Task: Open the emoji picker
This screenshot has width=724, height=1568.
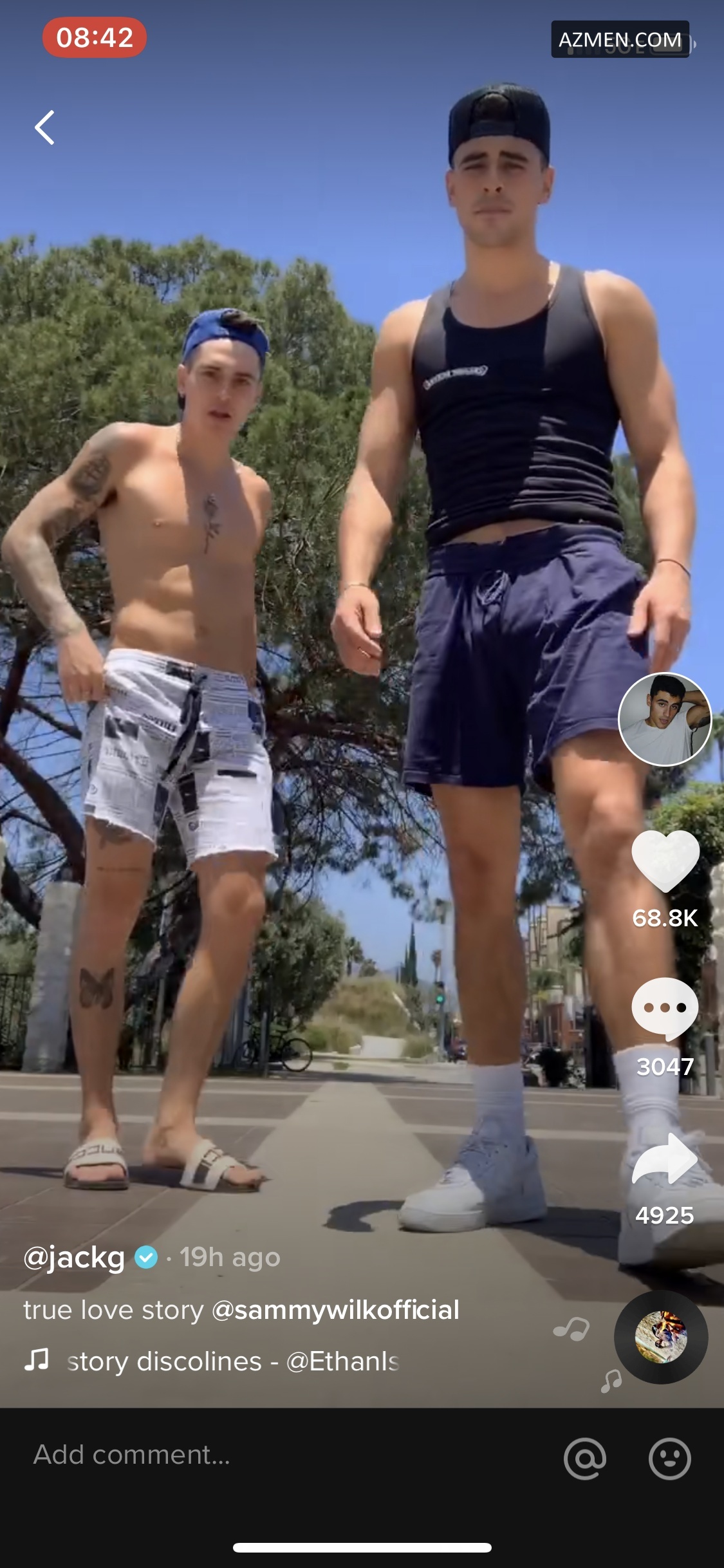Action: (669, 1458)
